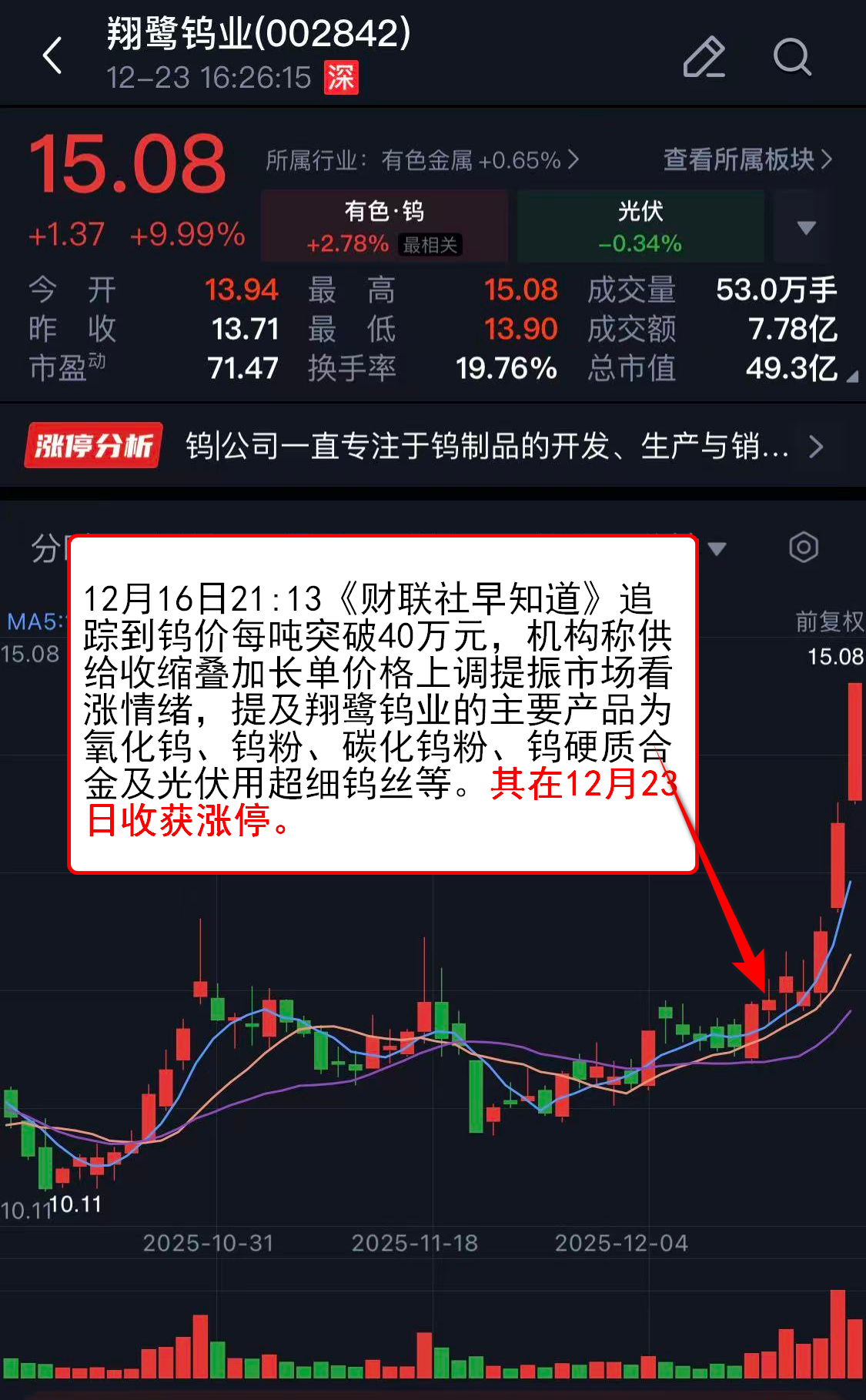Open stock search with the magnifier icon
This screenshot has width=866, height=1400.
tap(792, 57)
